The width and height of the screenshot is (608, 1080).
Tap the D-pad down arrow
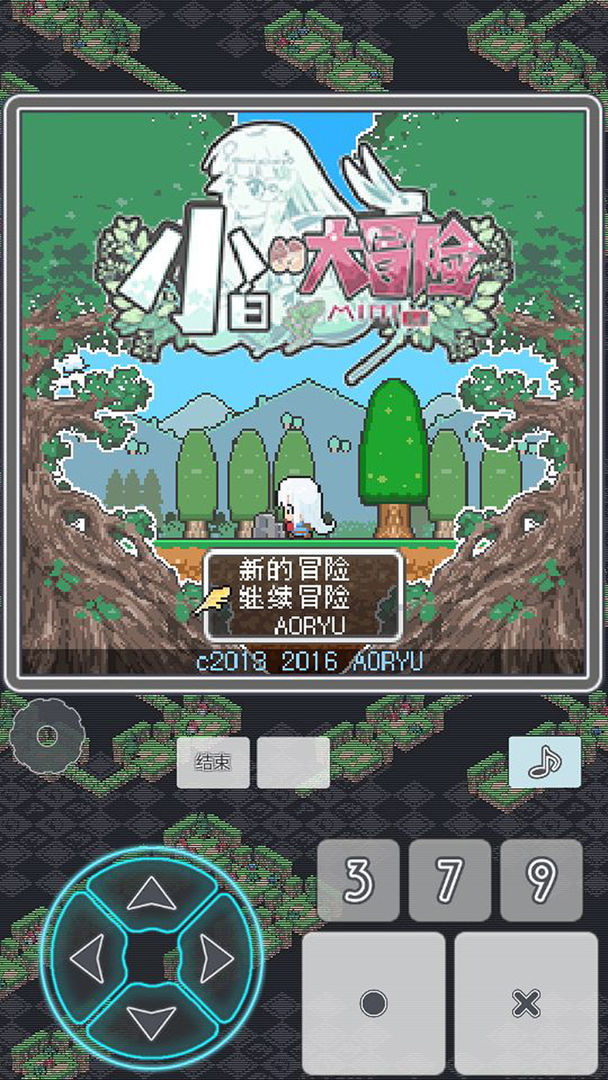coord(152,1021)
